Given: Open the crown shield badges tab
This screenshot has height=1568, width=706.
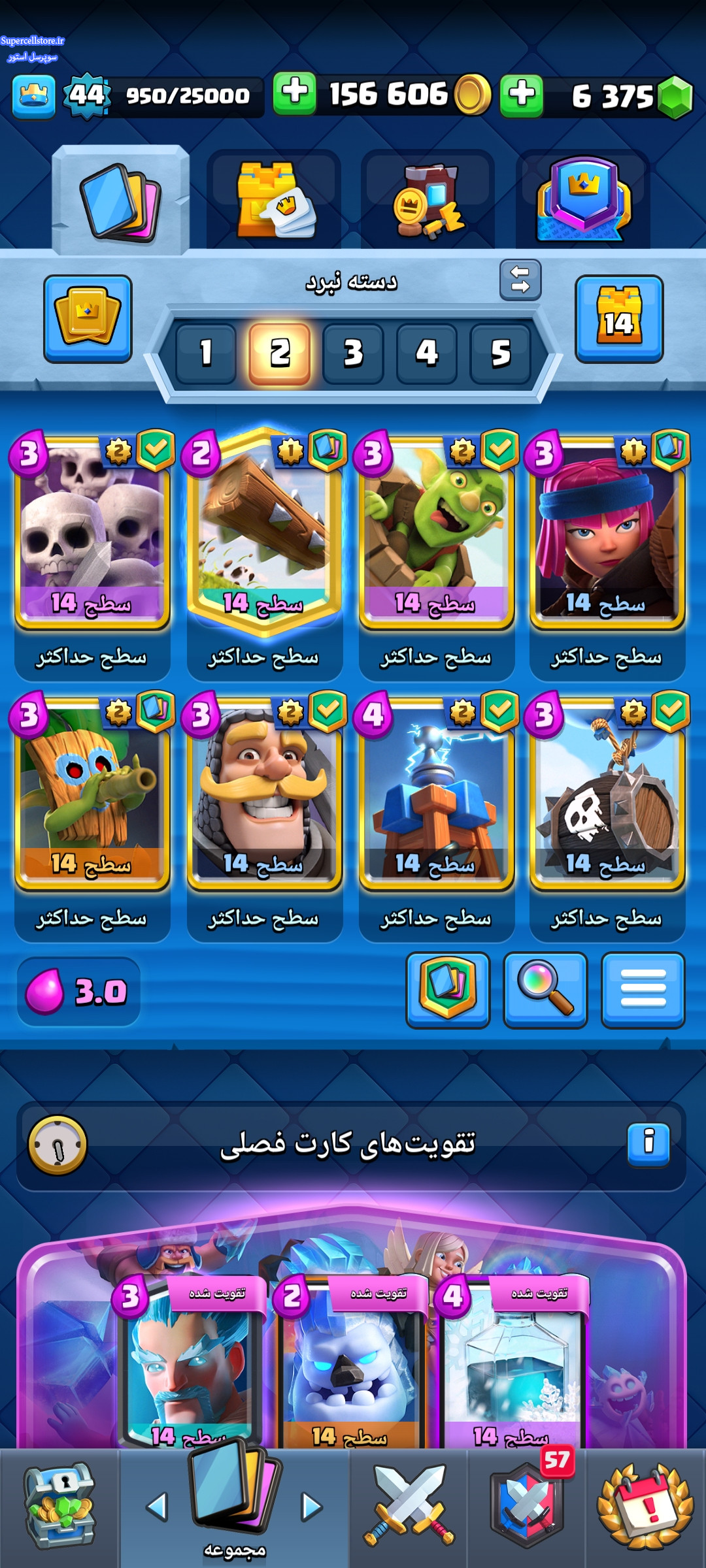Looking at the screenshot, I should click(x=582, y=199).
